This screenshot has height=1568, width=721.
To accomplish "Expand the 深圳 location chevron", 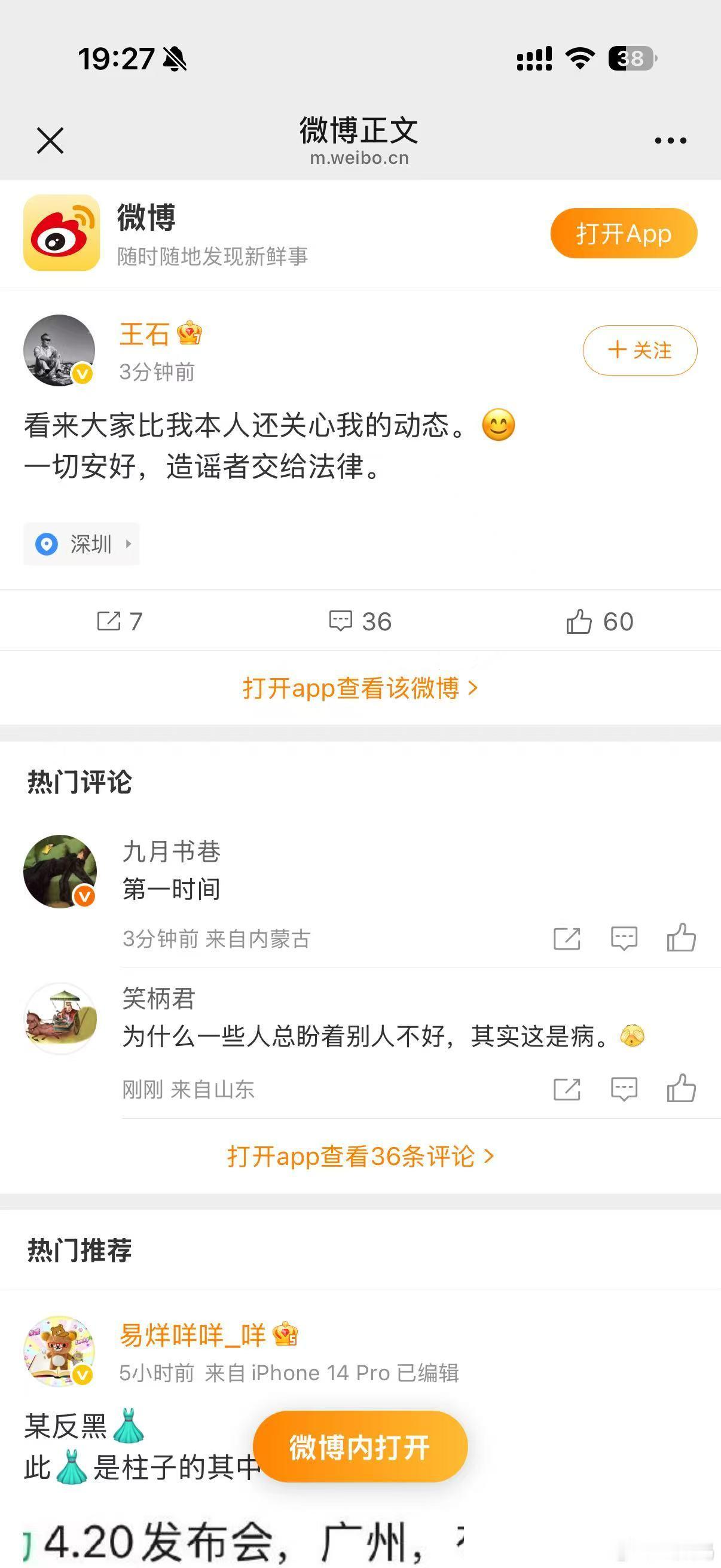I will pos(129,544).
